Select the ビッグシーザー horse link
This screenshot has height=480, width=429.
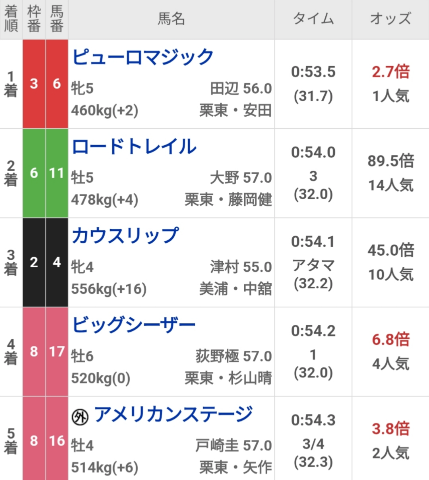(134, 325)
